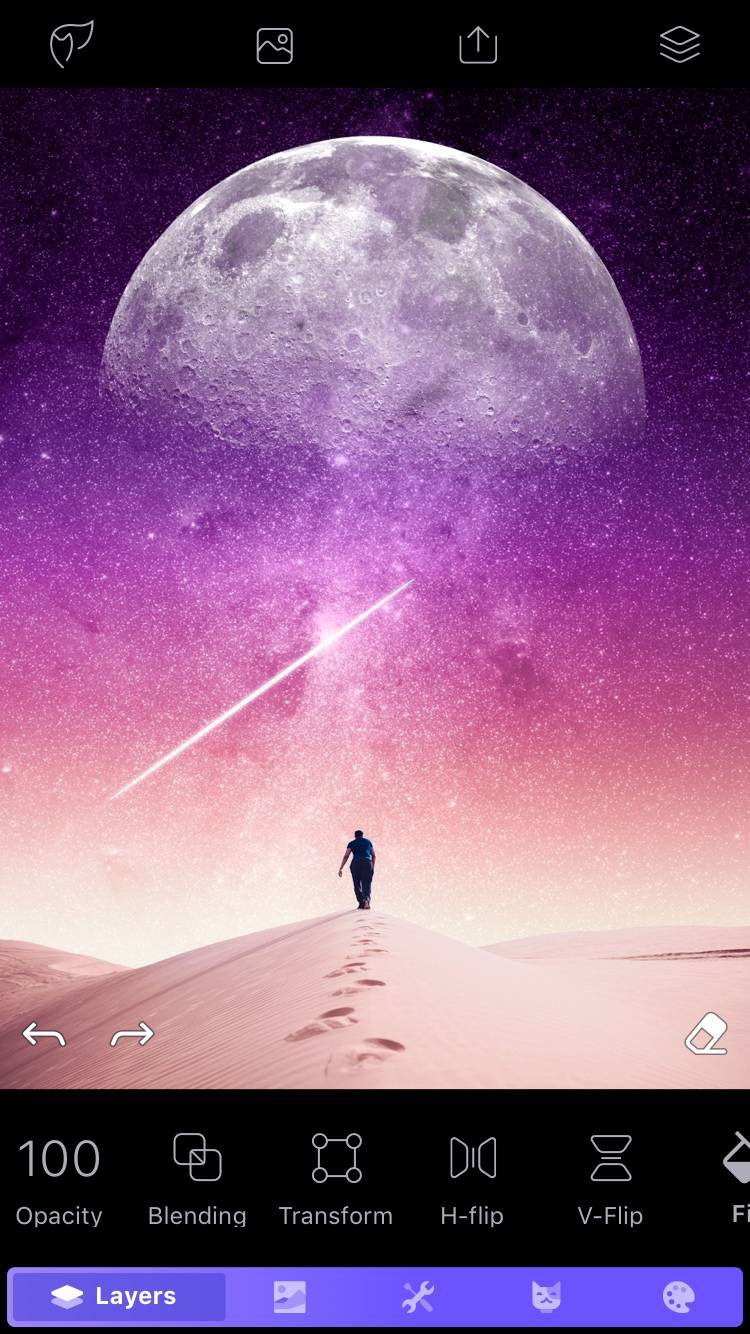Switch to the Layers tab
Image resolution: width=750 pixels, height=1334 pixels.
pyautogui.click(x=117, y=1297)
